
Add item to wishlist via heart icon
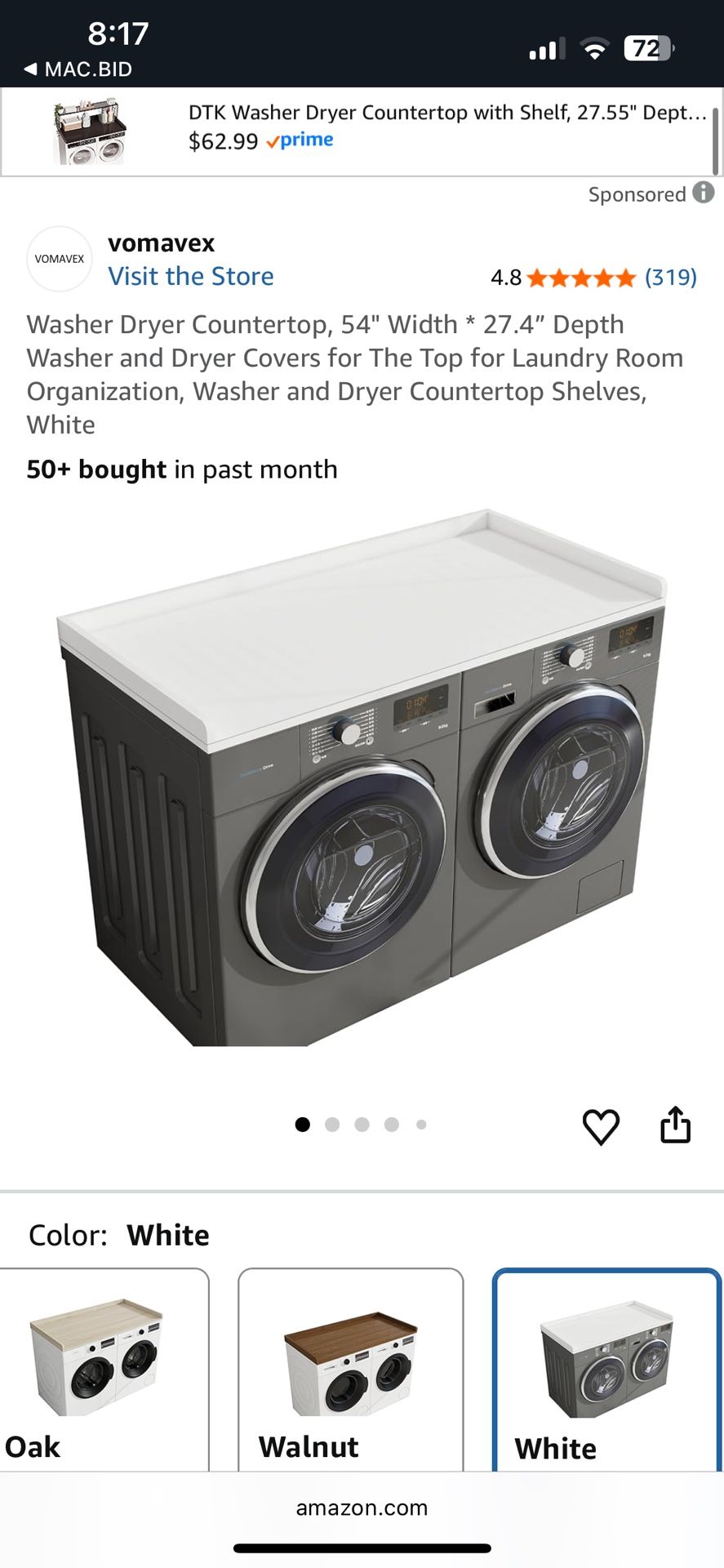[602, 1126]
